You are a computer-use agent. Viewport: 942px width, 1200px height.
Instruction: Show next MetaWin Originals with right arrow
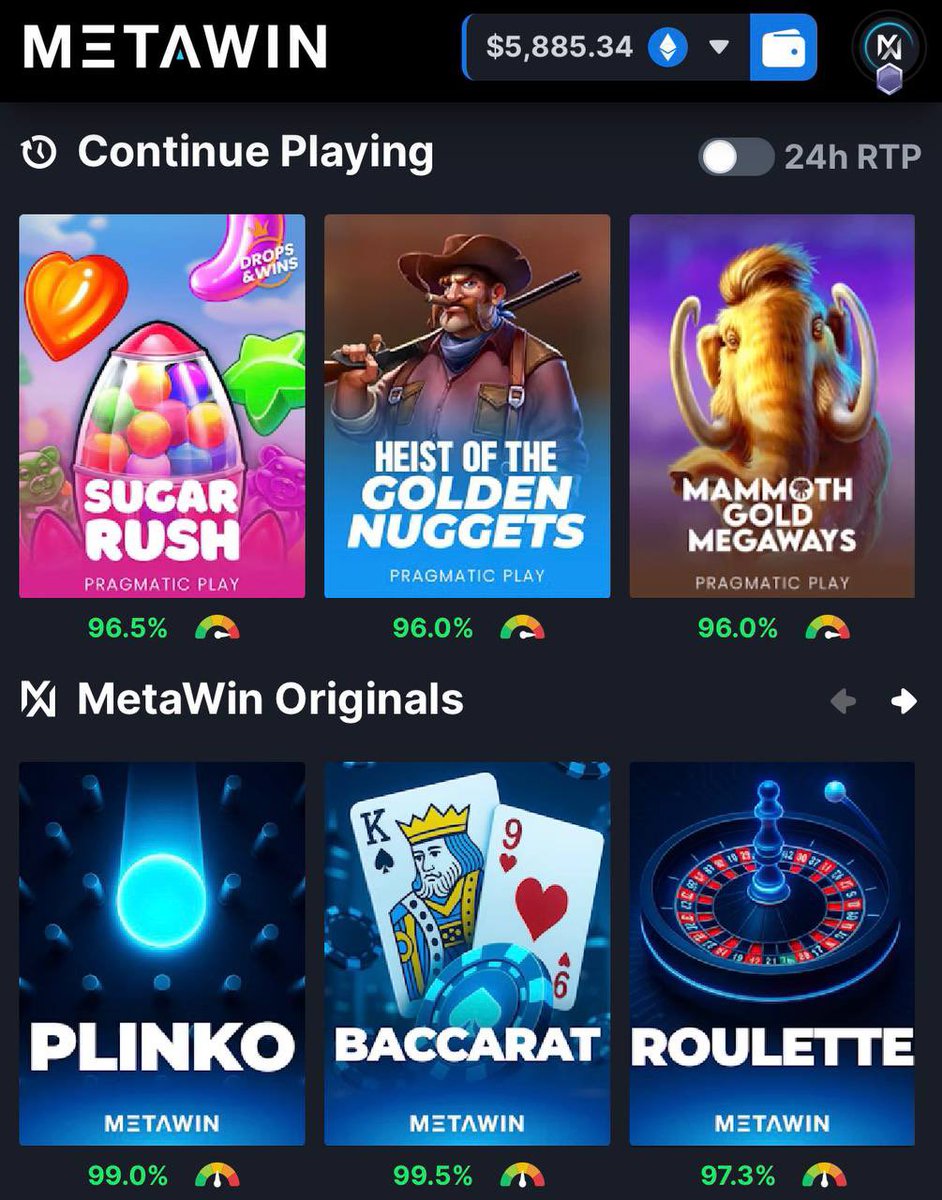click(x=904, y=702)
